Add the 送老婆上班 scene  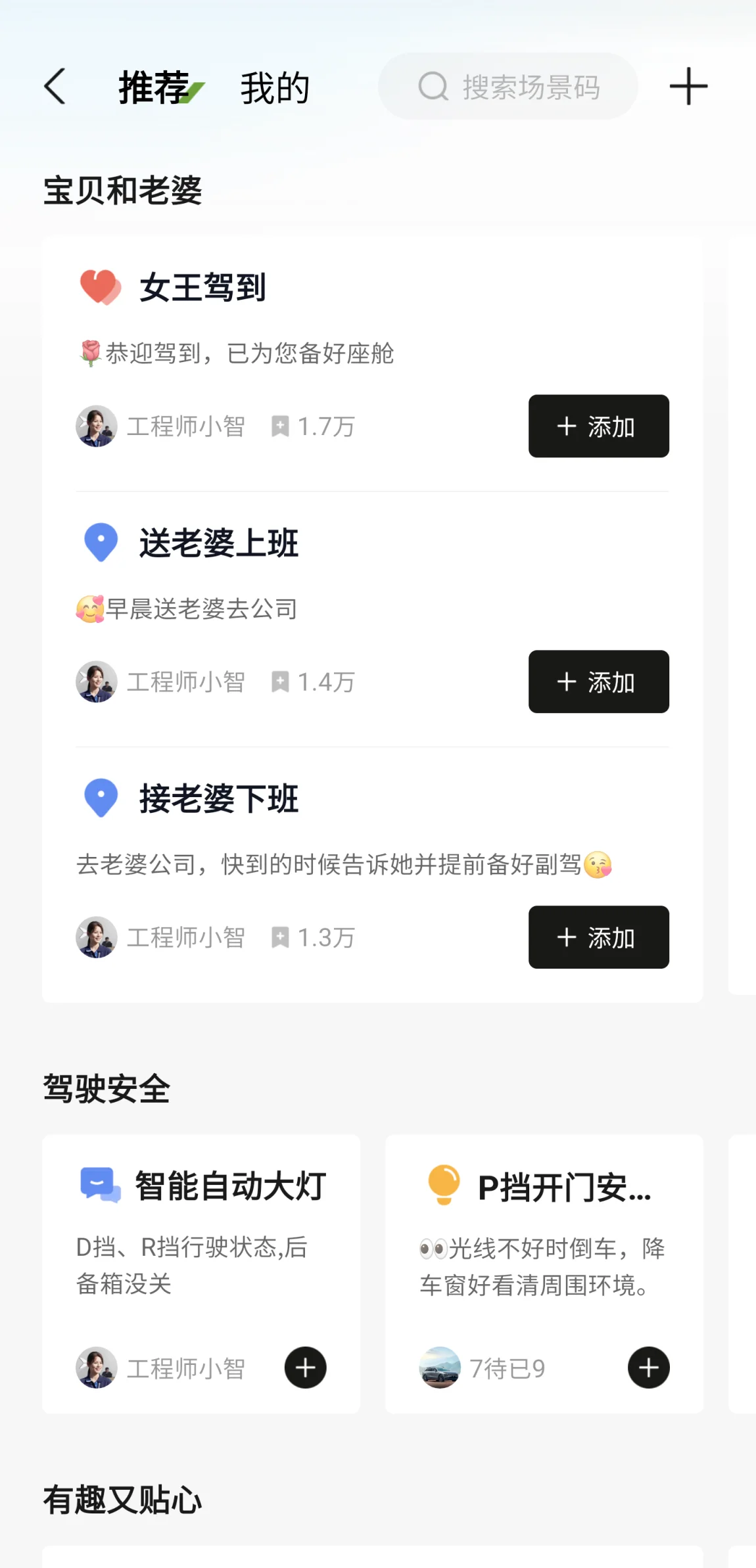coord(598,681)
